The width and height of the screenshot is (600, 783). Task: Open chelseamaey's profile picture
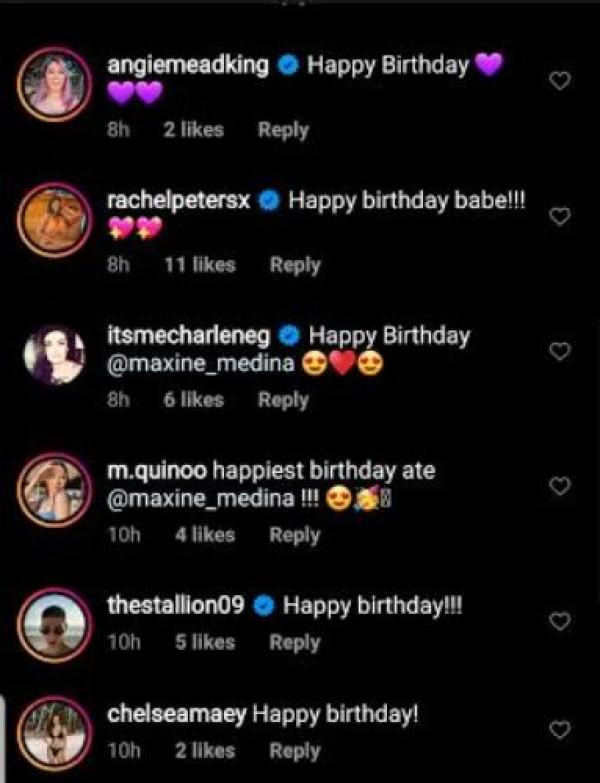coord(56,734)
